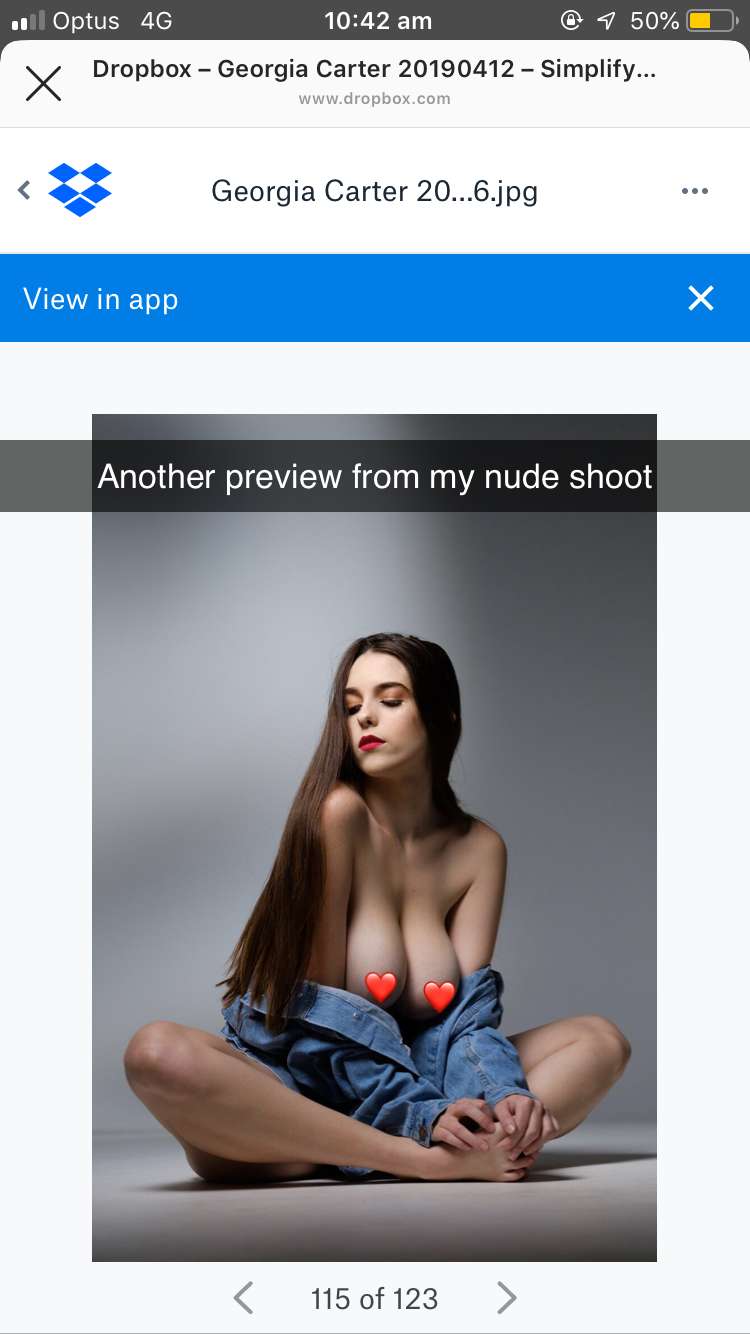
Task: Close the in-app browser window
Action: [x=43, y=84]
